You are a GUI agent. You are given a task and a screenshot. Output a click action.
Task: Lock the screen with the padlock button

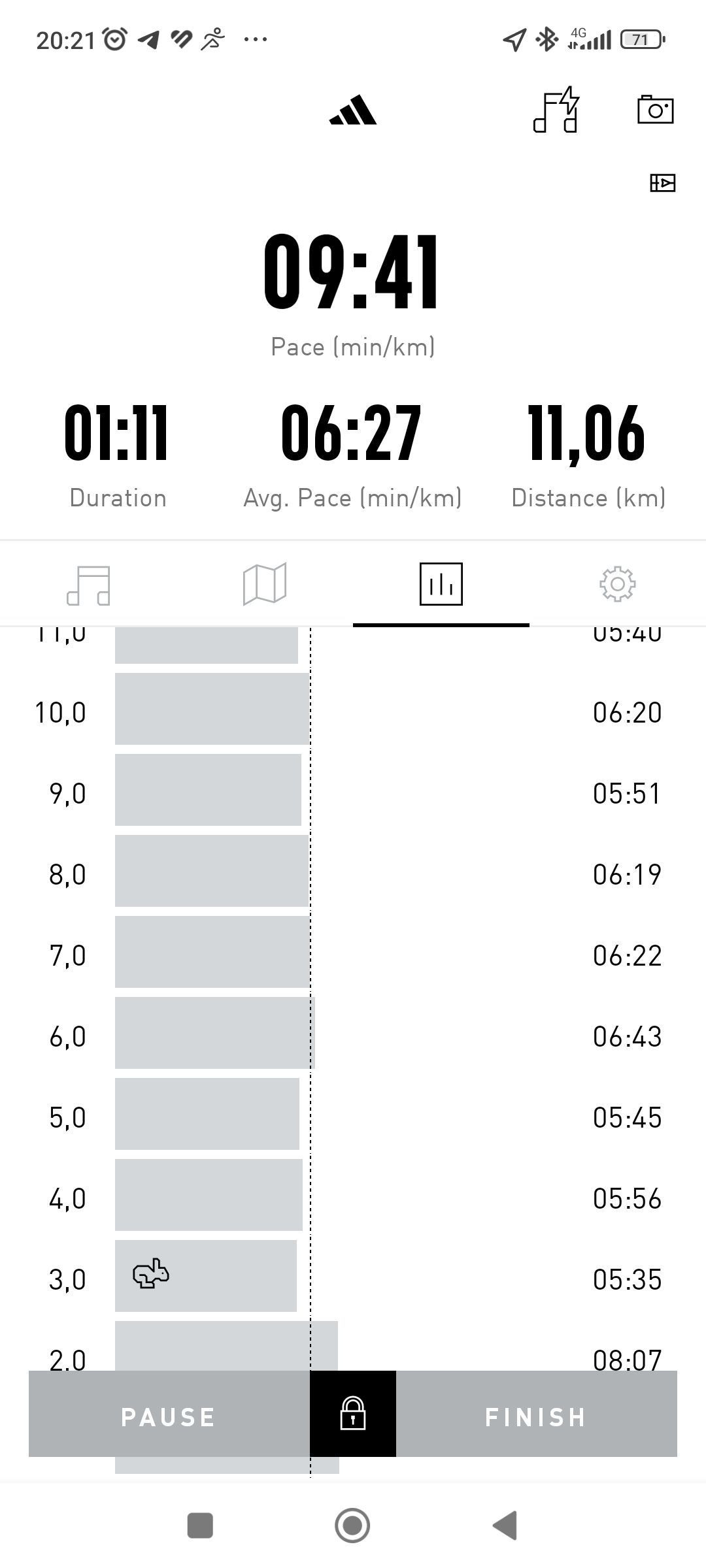point(353,1414)
